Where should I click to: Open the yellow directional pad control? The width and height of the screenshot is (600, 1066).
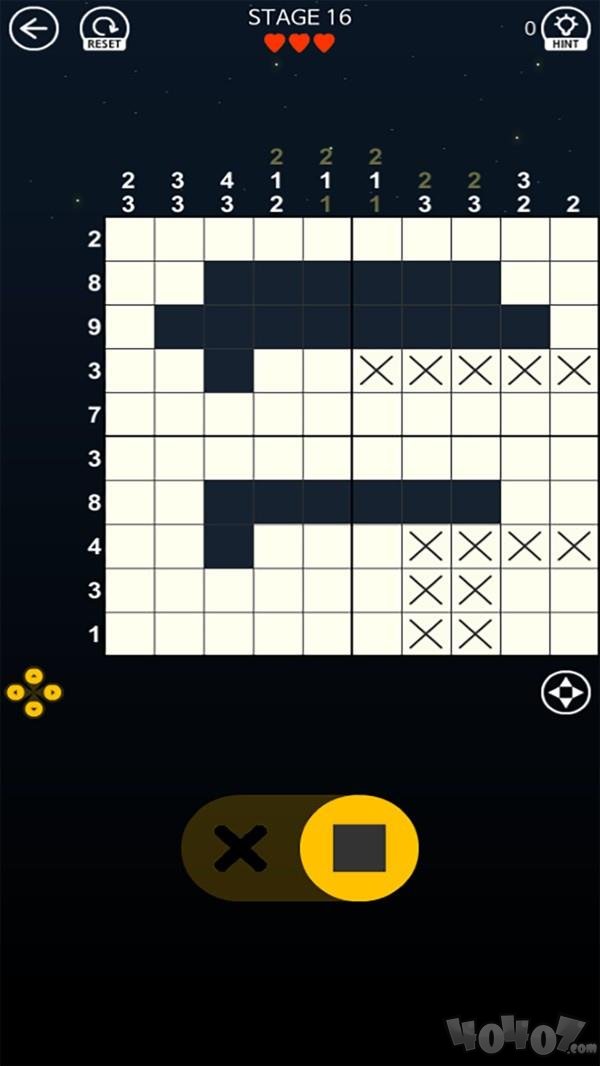(34, 692)
